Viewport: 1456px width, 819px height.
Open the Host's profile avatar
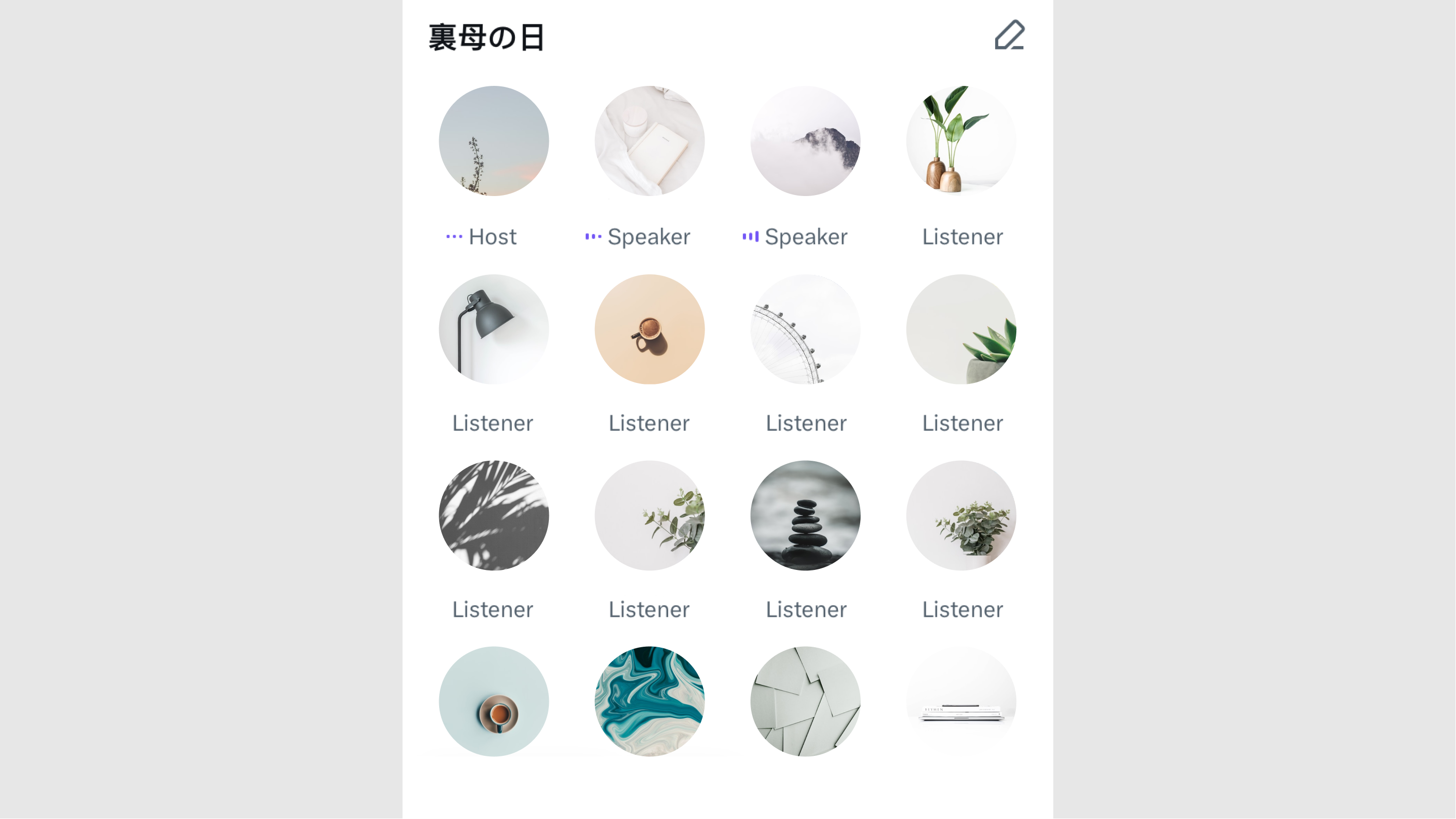(494, 141)
